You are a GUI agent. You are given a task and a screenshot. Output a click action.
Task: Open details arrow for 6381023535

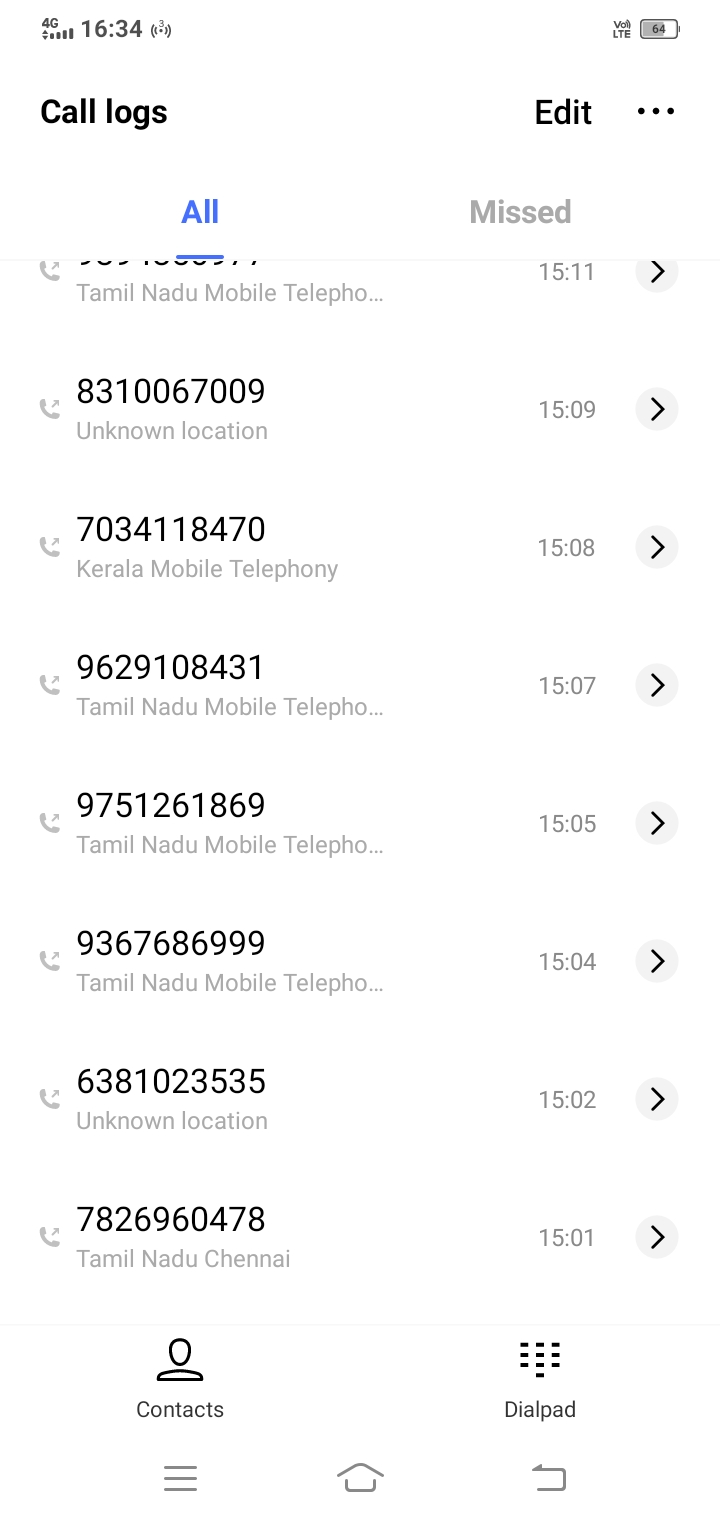click(657, 1099)
